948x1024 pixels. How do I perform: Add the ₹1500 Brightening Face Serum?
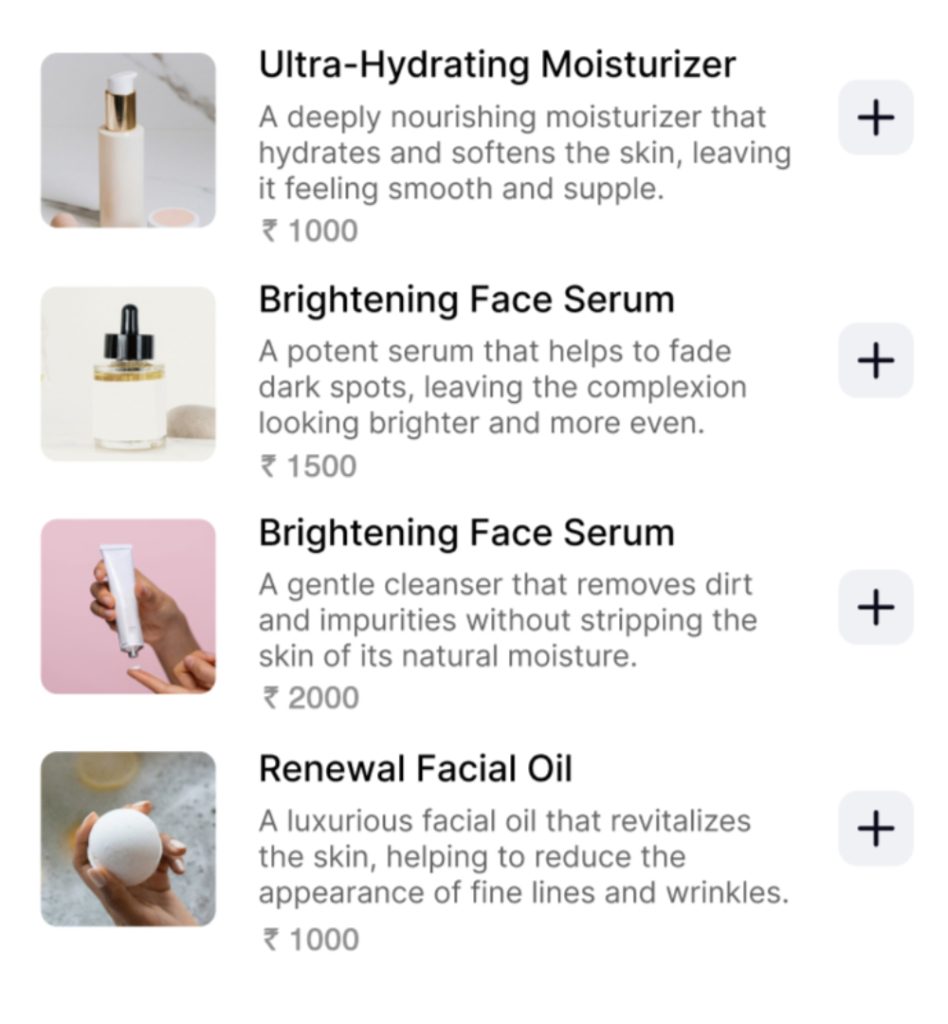point(875,360)
